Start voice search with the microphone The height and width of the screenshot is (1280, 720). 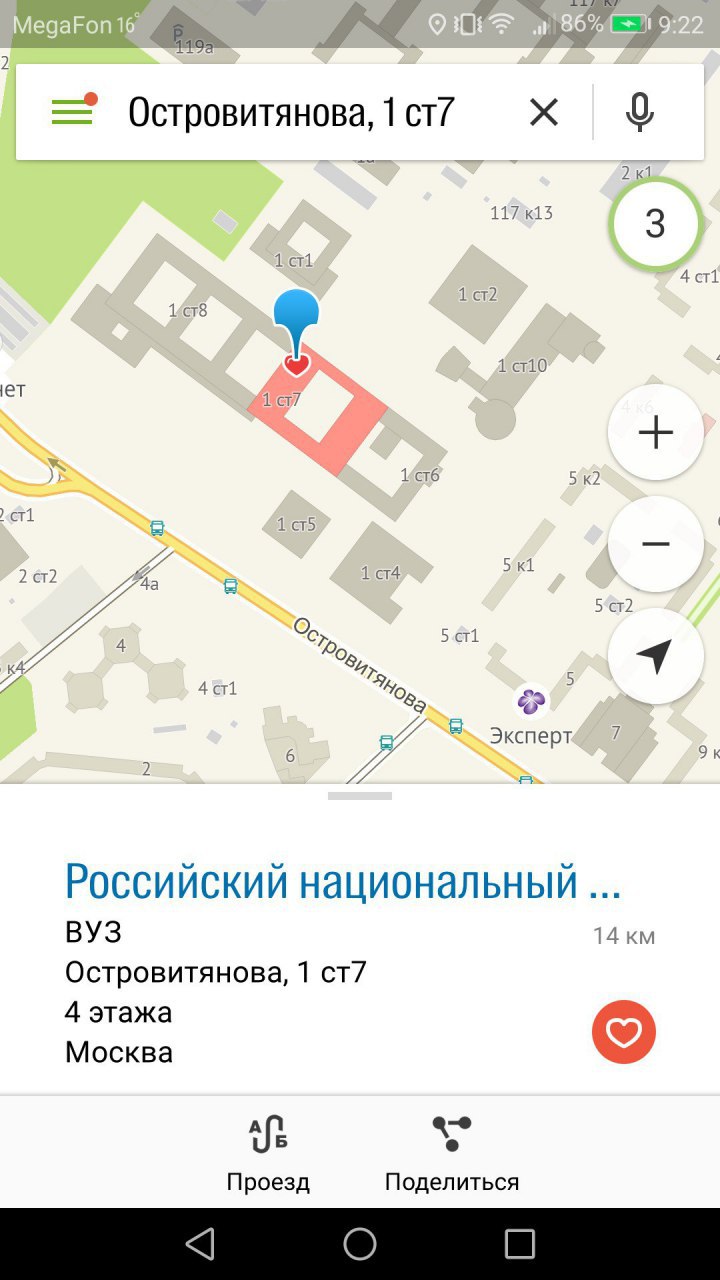[x=639, y=112]
